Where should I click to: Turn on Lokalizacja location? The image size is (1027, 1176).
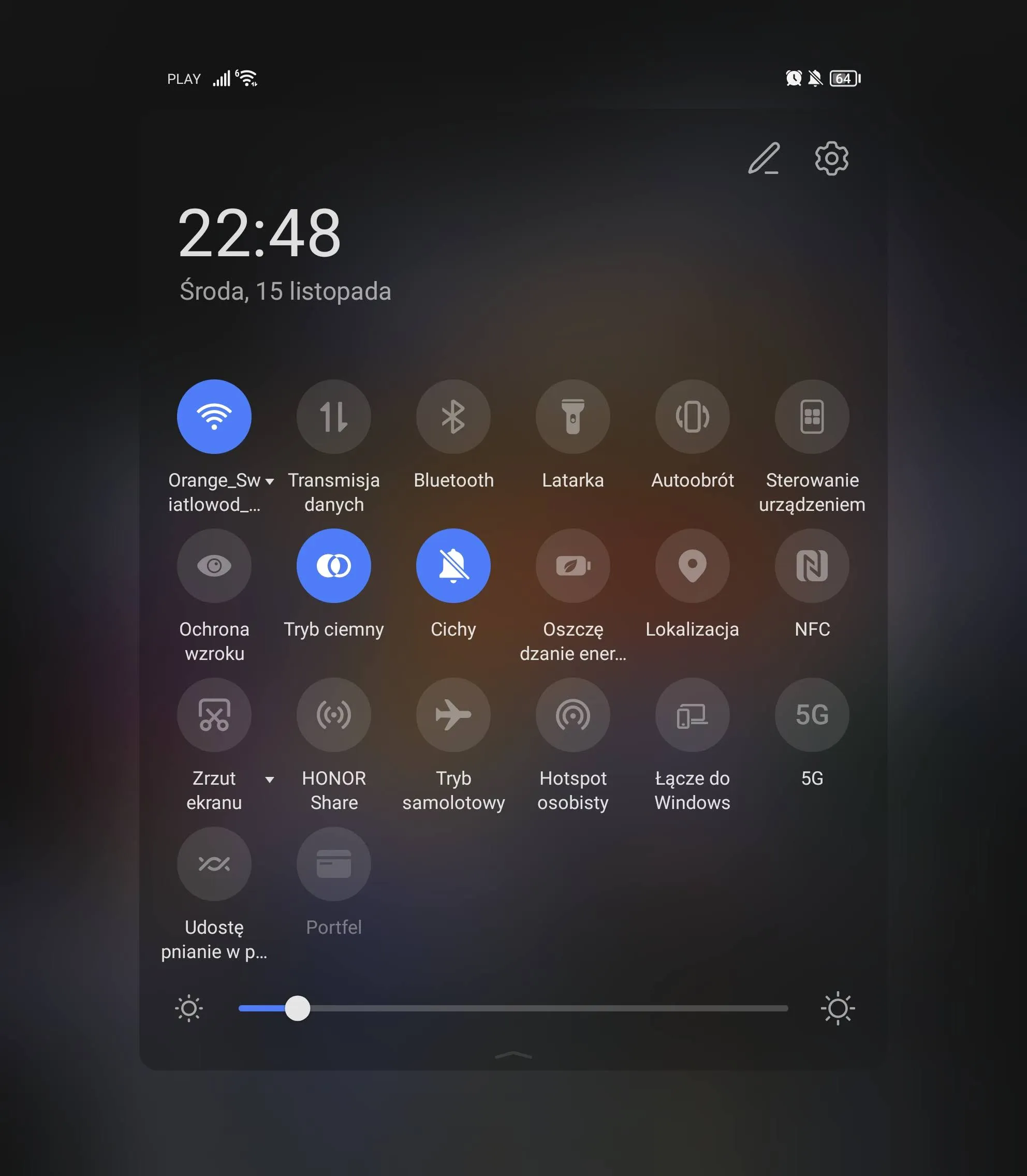coord(692,566)
